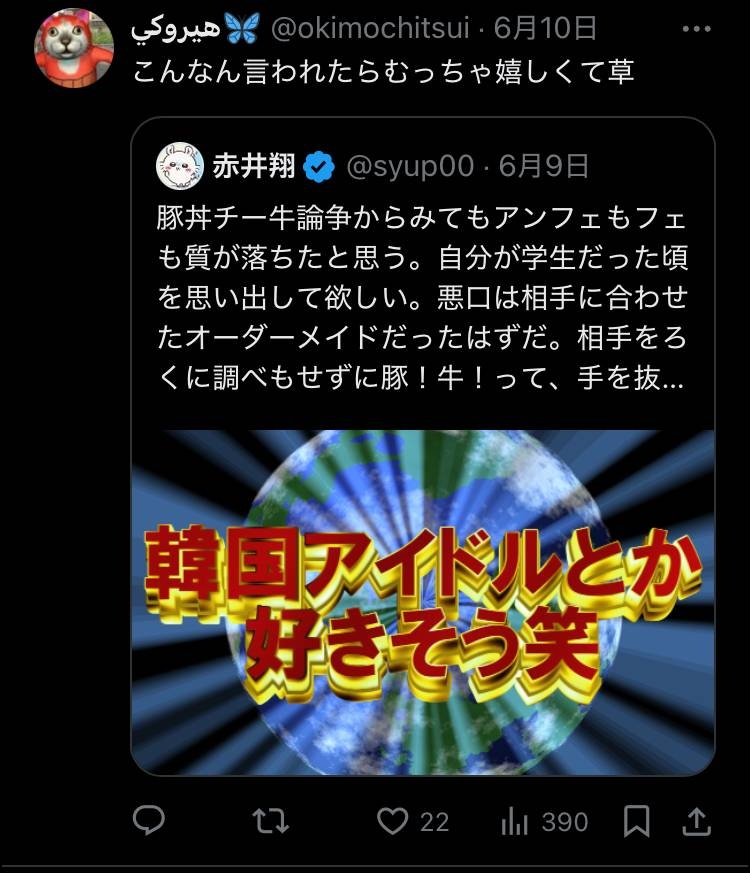View the quoted post's 韓国アイドル image

[423, 602]
